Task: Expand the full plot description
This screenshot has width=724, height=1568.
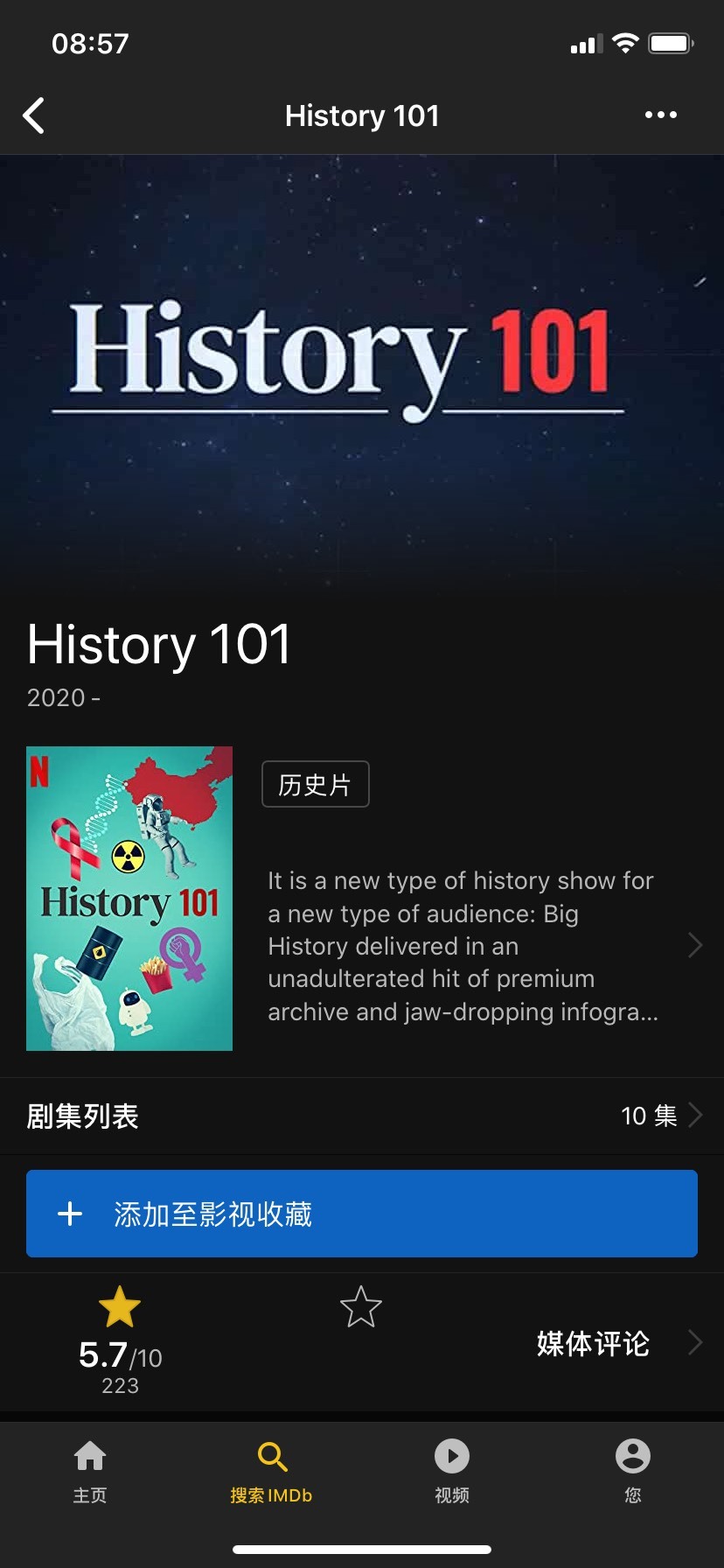Action: click(484, 946)
